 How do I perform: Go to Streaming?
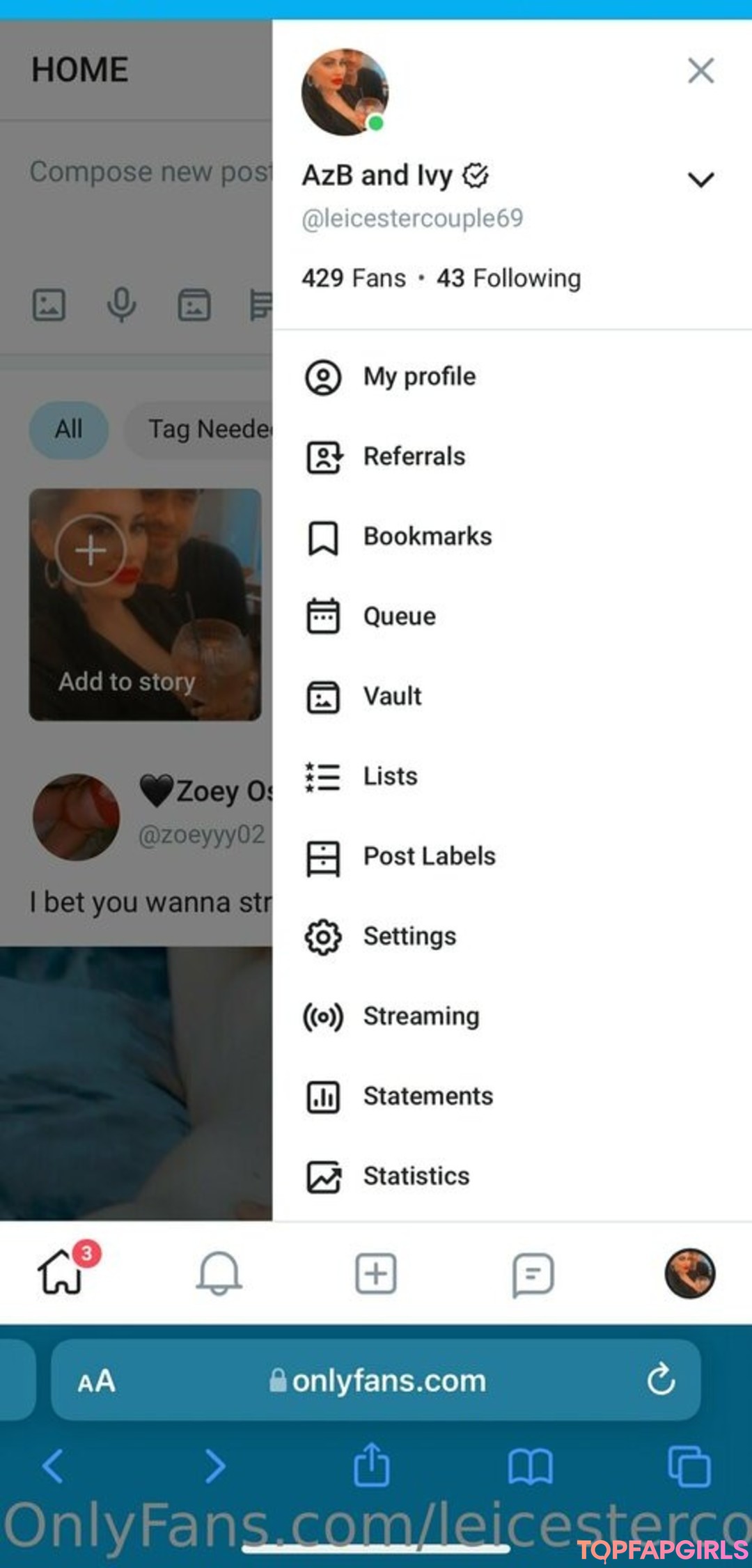pos(512,1016)
